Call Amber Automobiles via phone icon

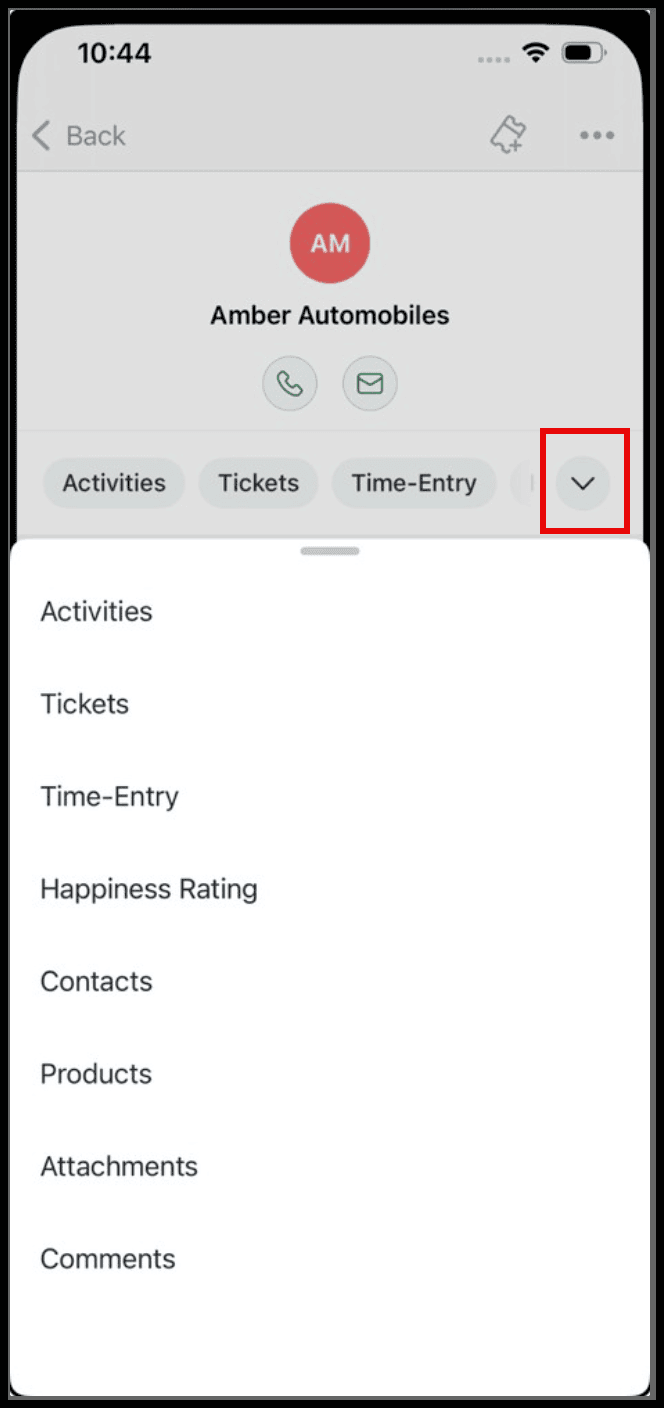pyautogui.click(x=290, y=384)
